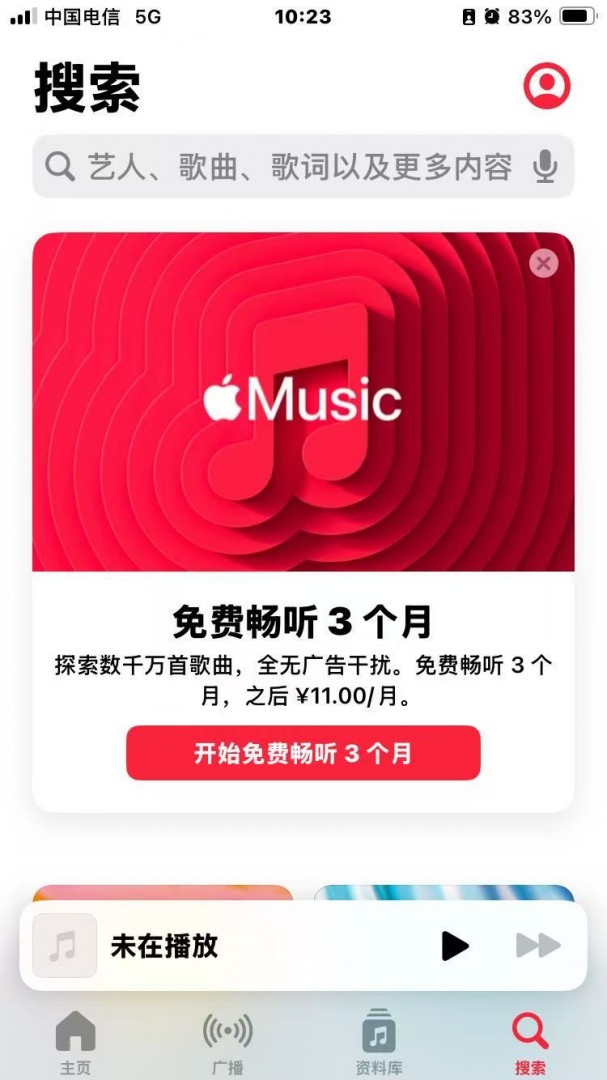Switch to the 主页 tab
This screenshot has height=1080, width=607.
pyautogui.click(x=76, y=1041)
